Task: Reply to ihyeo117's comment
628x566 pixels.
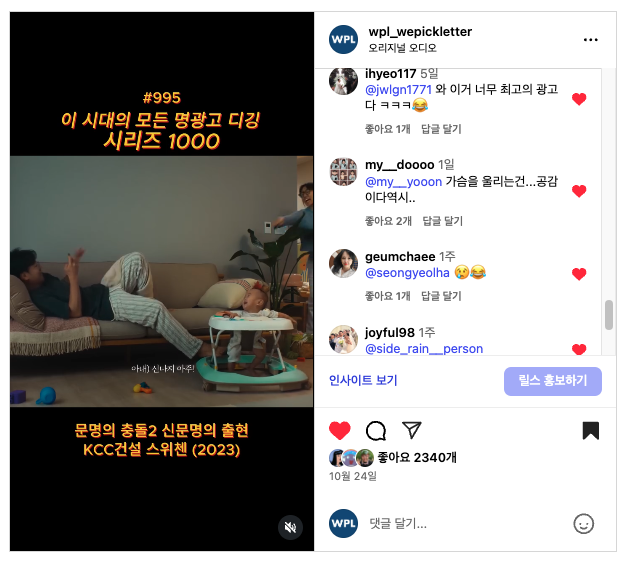Action: coord(441,129)
